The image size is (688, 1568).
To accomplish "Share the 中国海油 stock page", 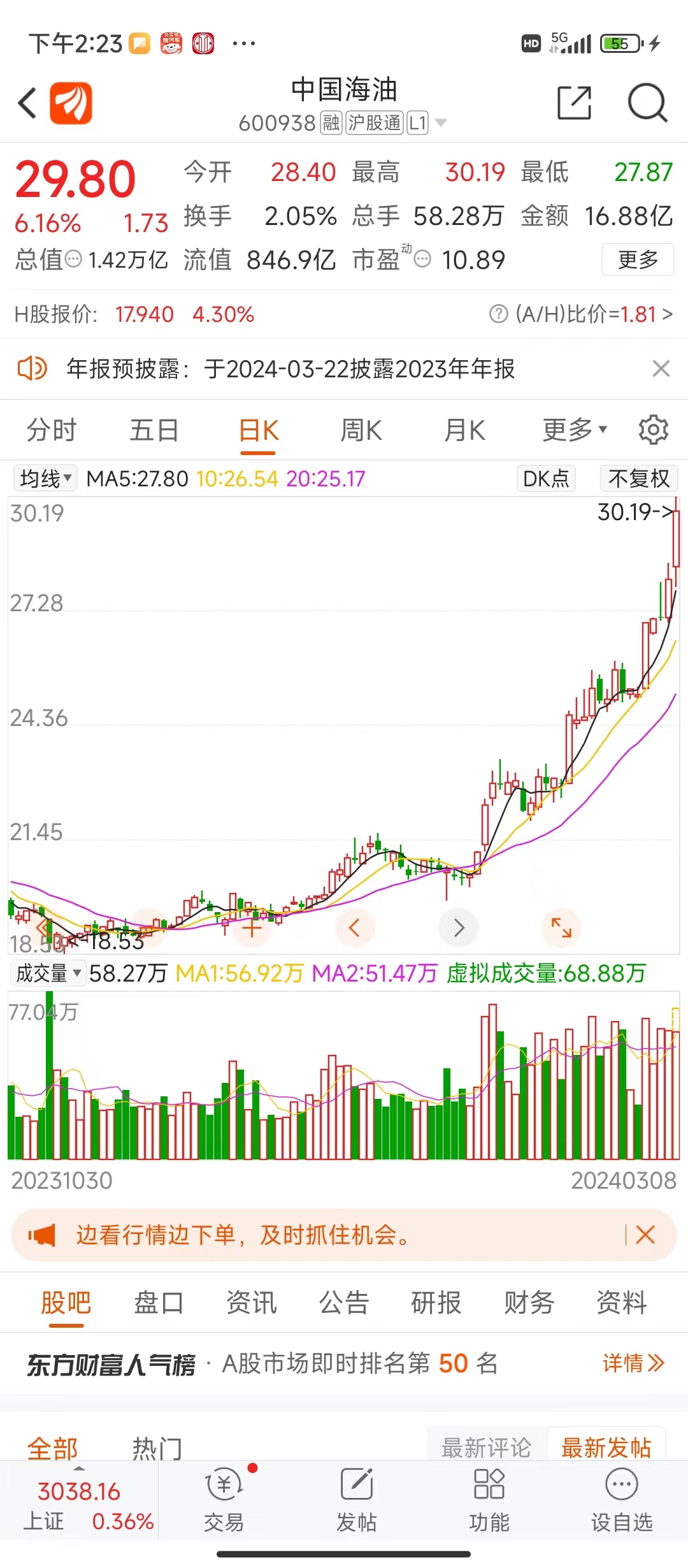I will point(574,103).
